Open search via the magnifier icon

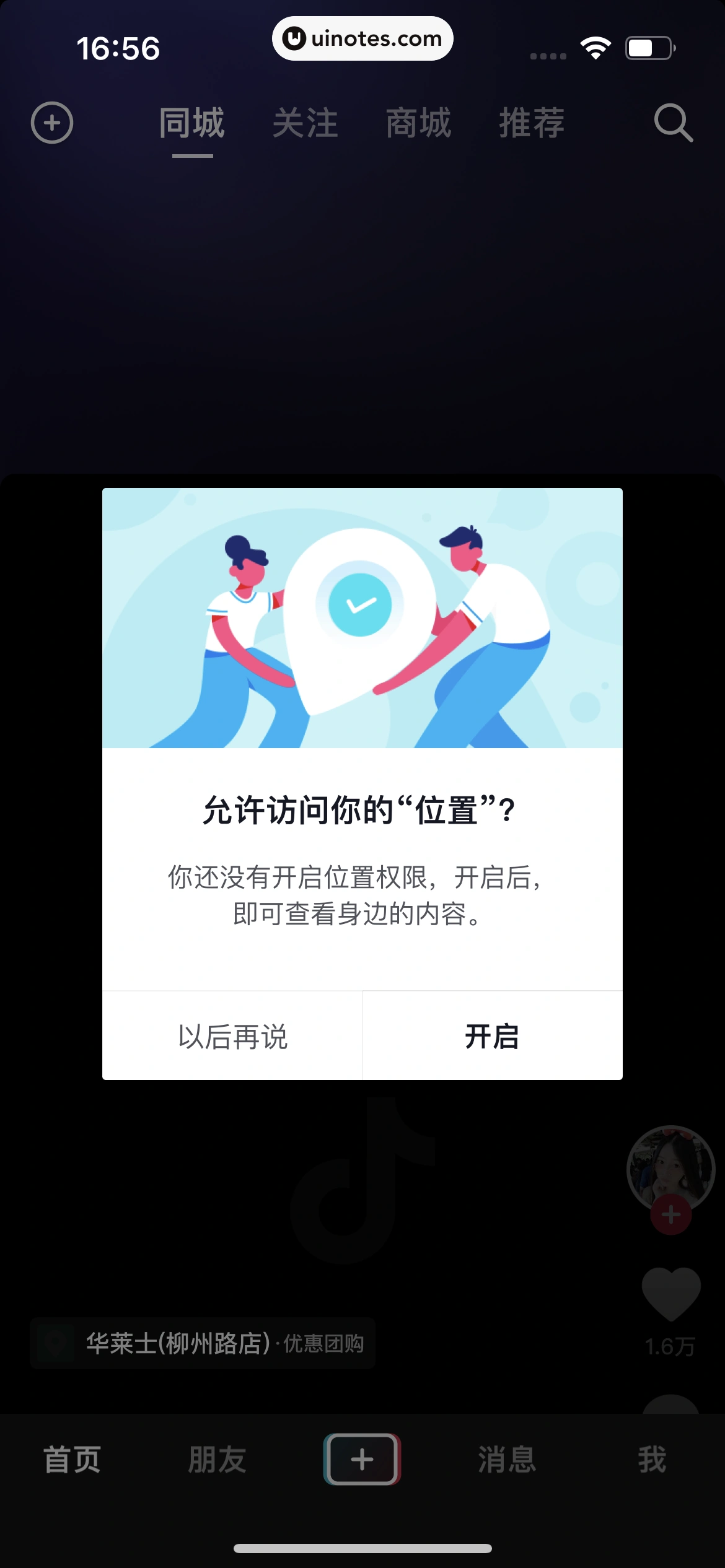(673, 123)
